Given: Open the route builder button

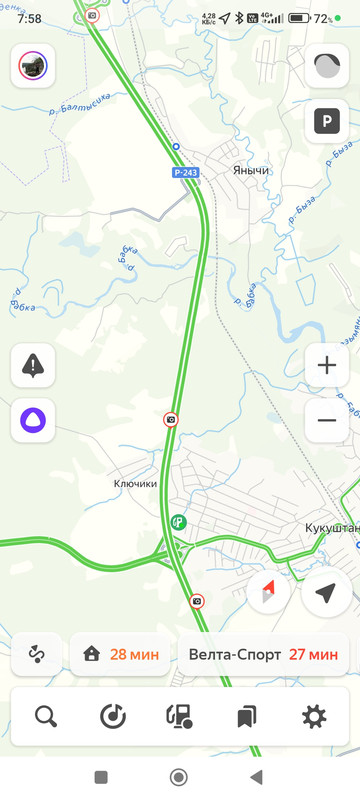Looking at the screenshot, I should 36,654.
